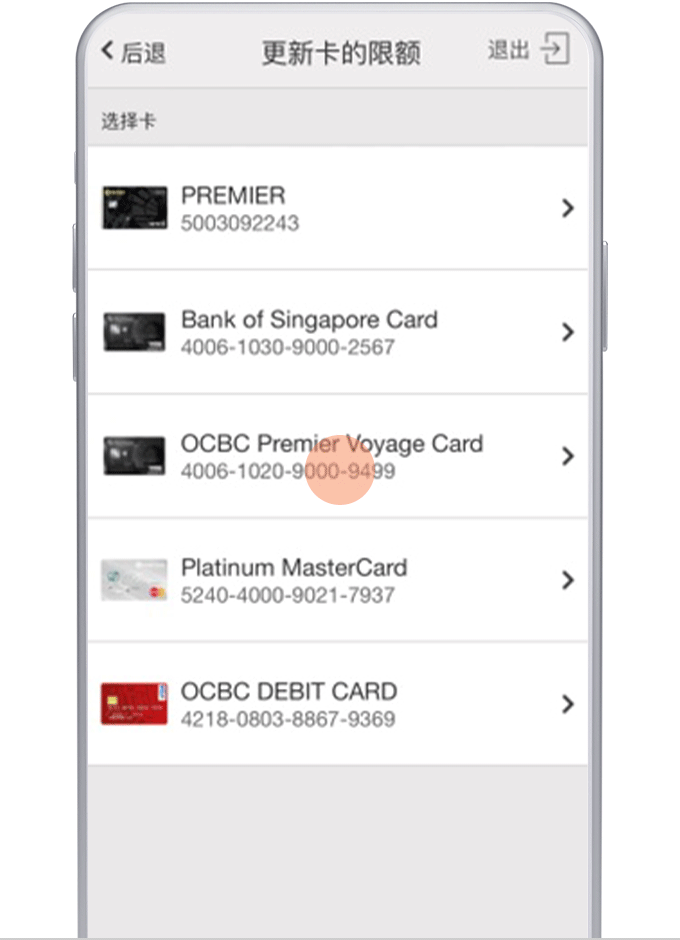680x940 pixels.
Task: Open the OCBC Premier Voyage Card
Action: pos(337,456)
